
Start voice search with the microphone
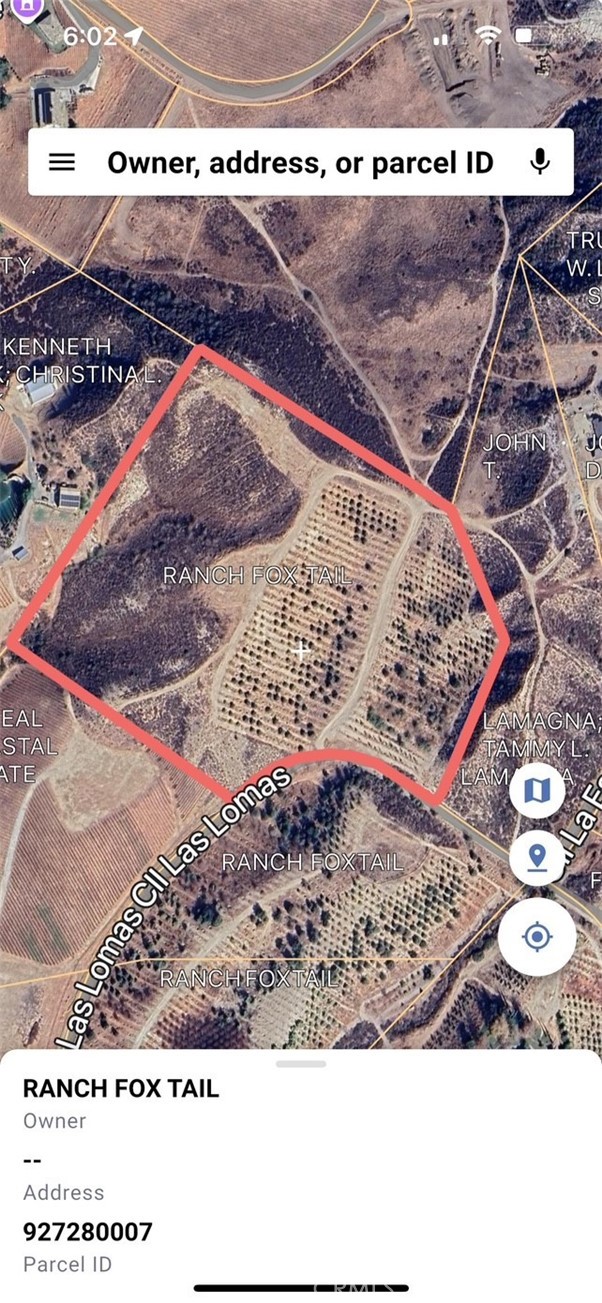[x=540, y=162]
